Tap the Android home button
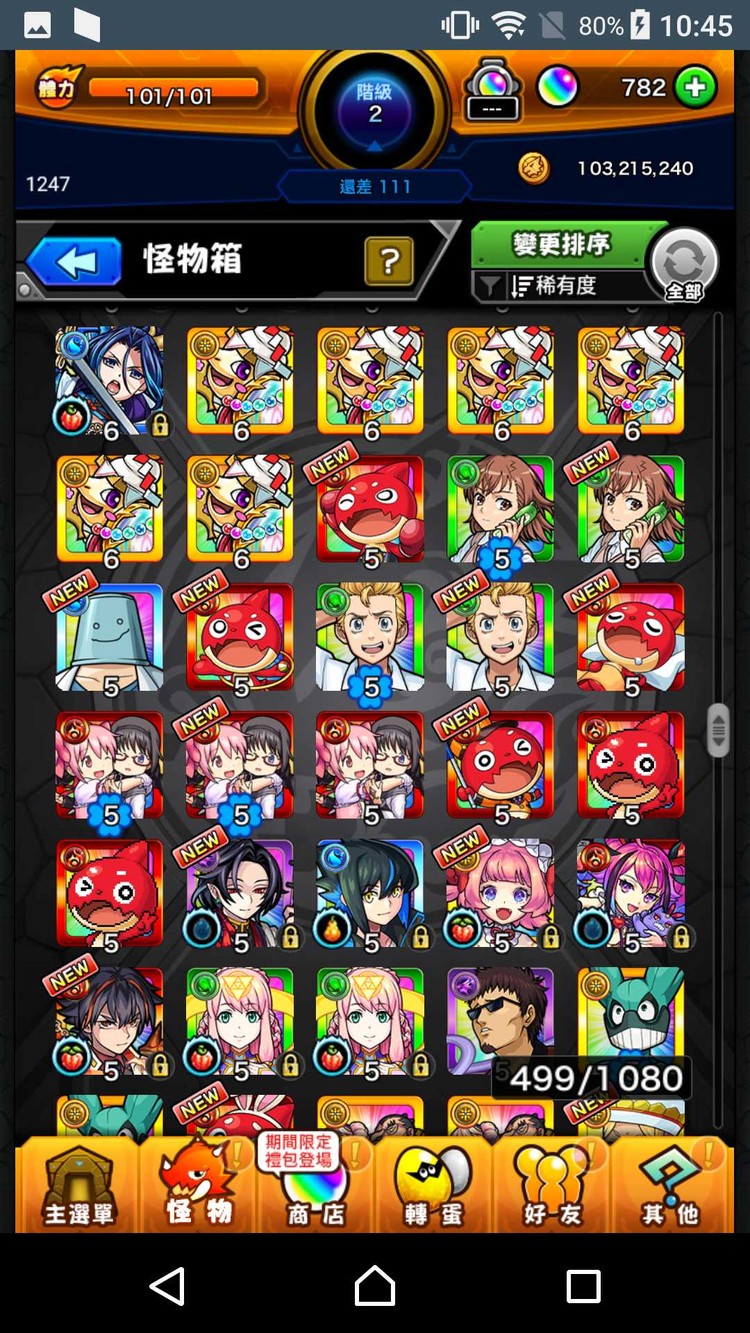This screenshot has height=1333, width=750. tap(375, 1285)
